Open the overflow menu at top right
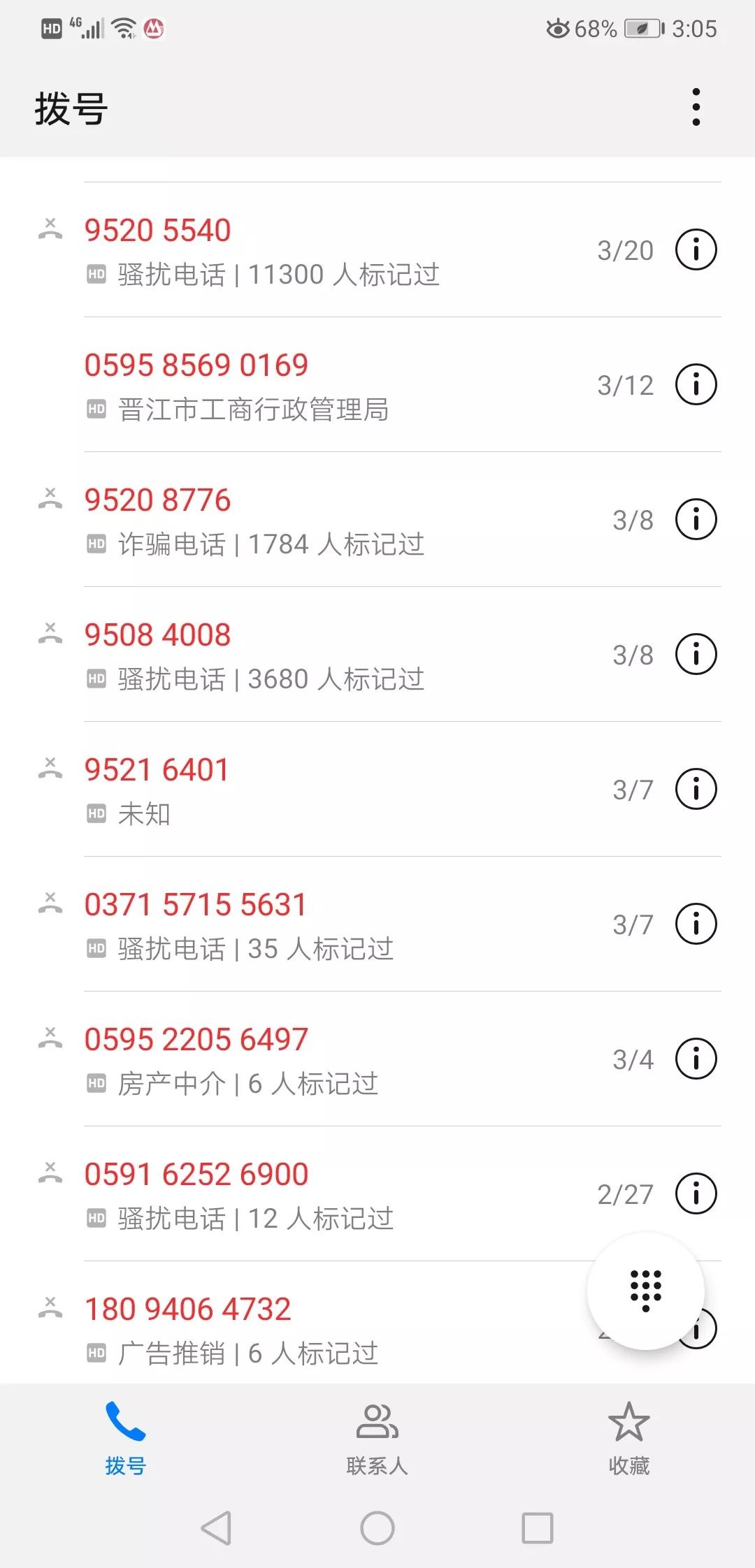 tap(696, 108)
